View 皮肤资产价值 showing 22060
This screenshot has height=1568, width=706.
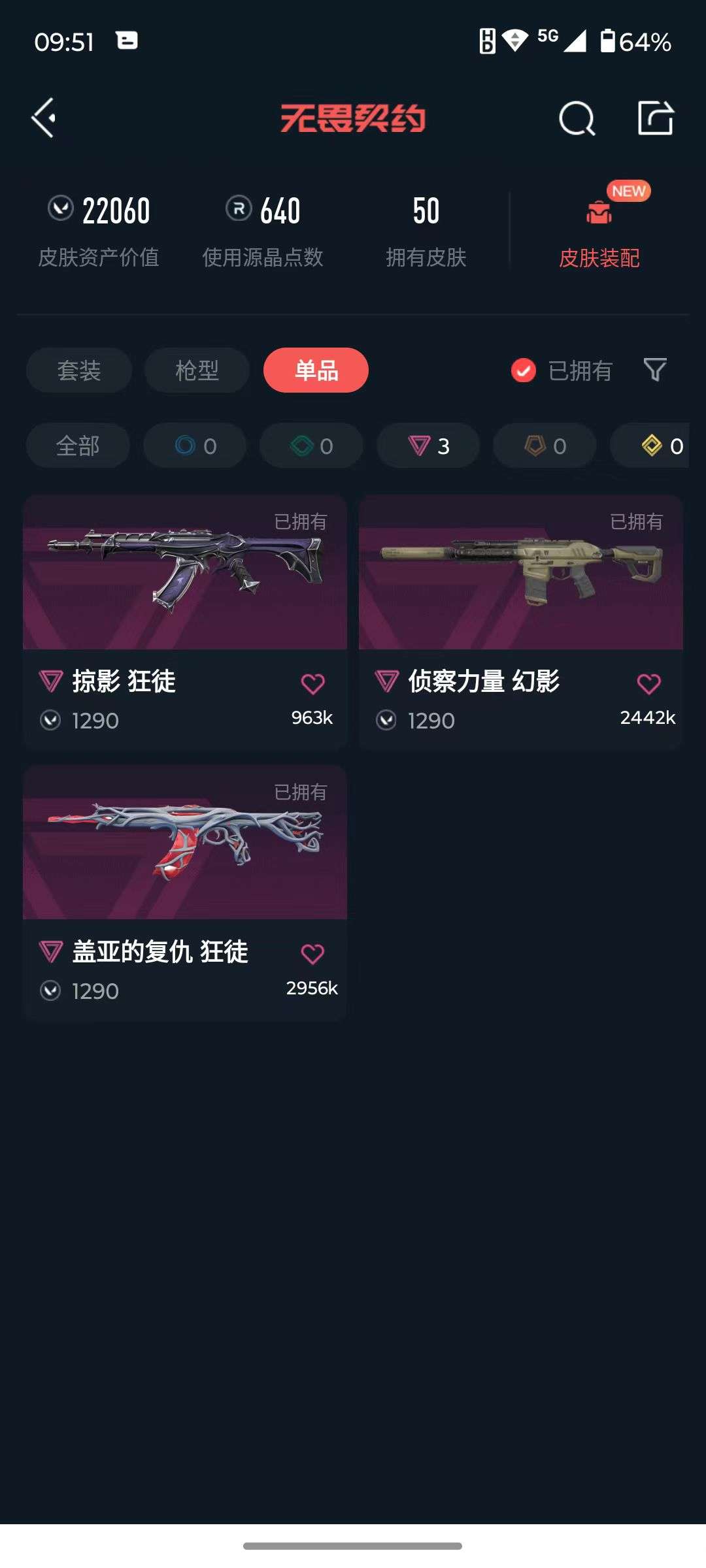coord(100,229)
